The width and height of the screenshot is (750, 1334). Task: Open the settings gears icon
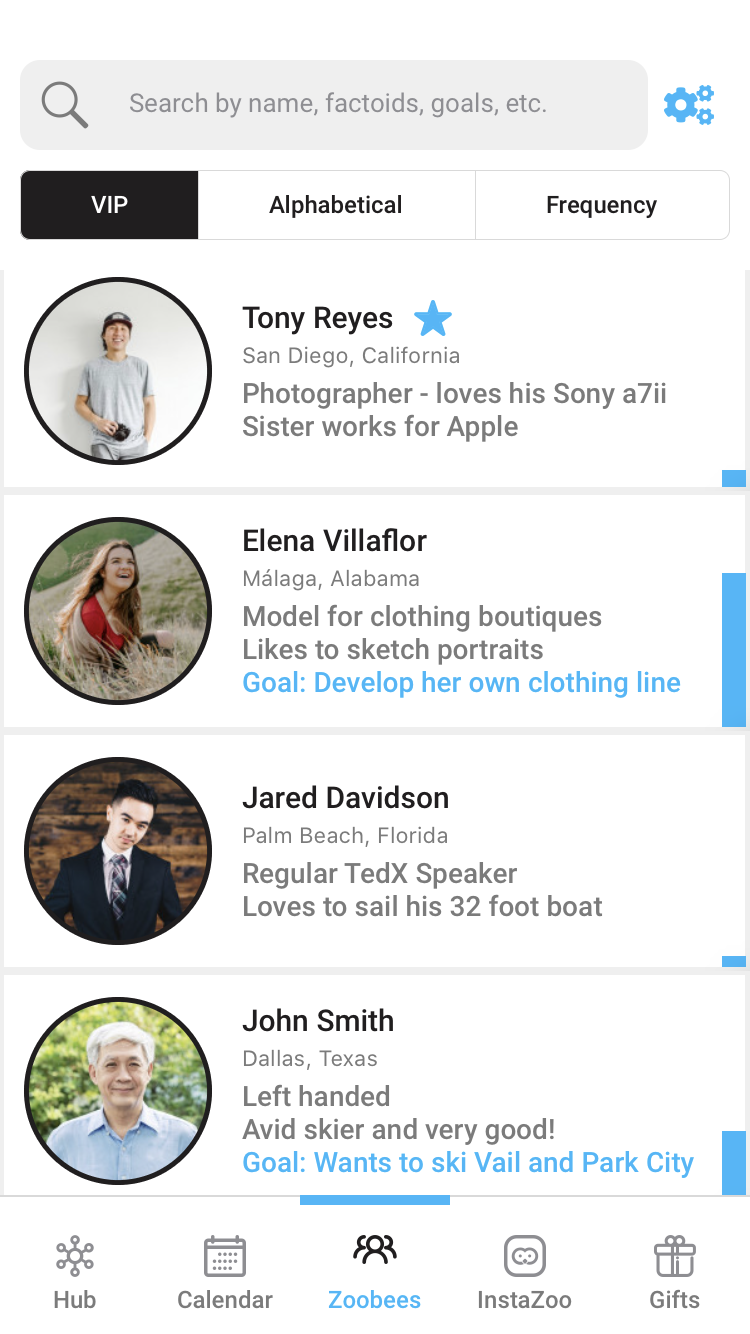[x=689, y=104]
